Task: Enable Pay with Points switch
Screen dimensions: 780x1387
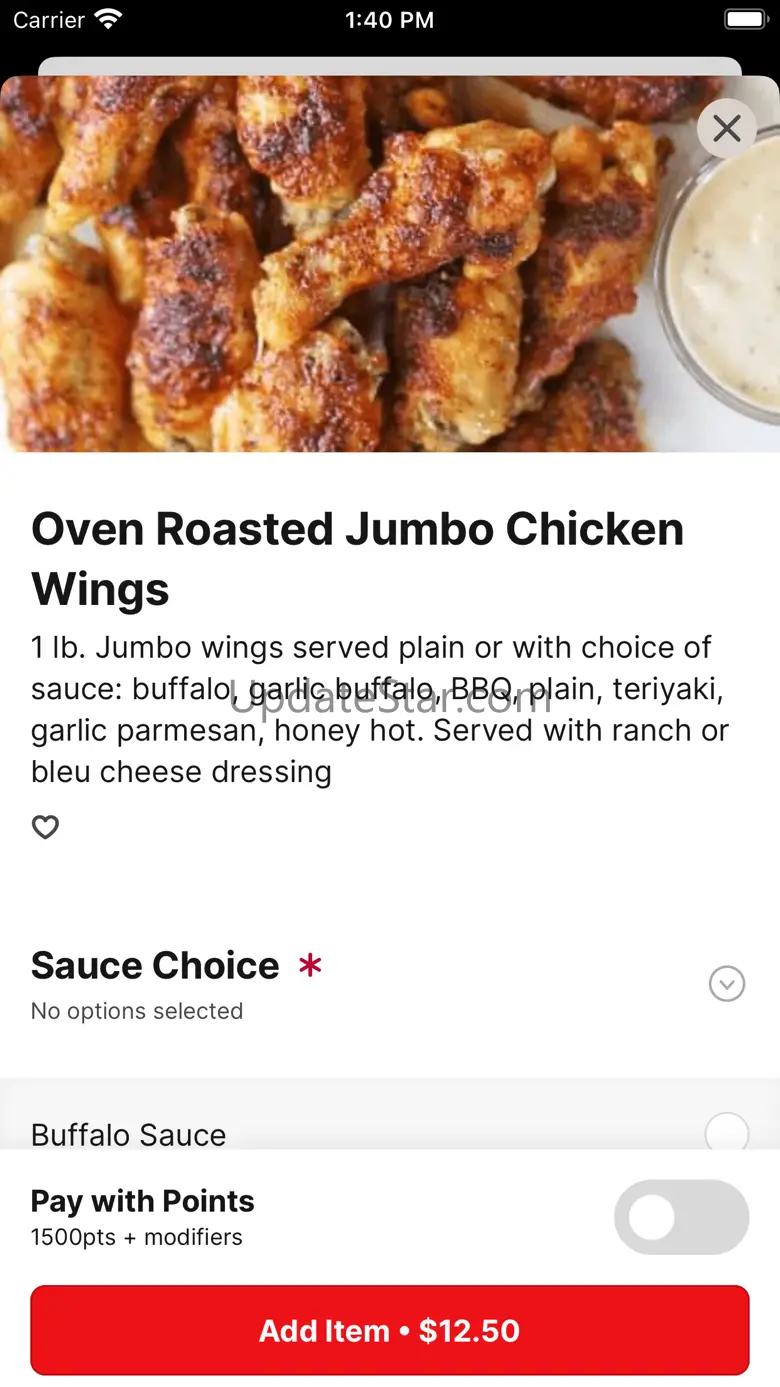Action: coord(681,1217)
